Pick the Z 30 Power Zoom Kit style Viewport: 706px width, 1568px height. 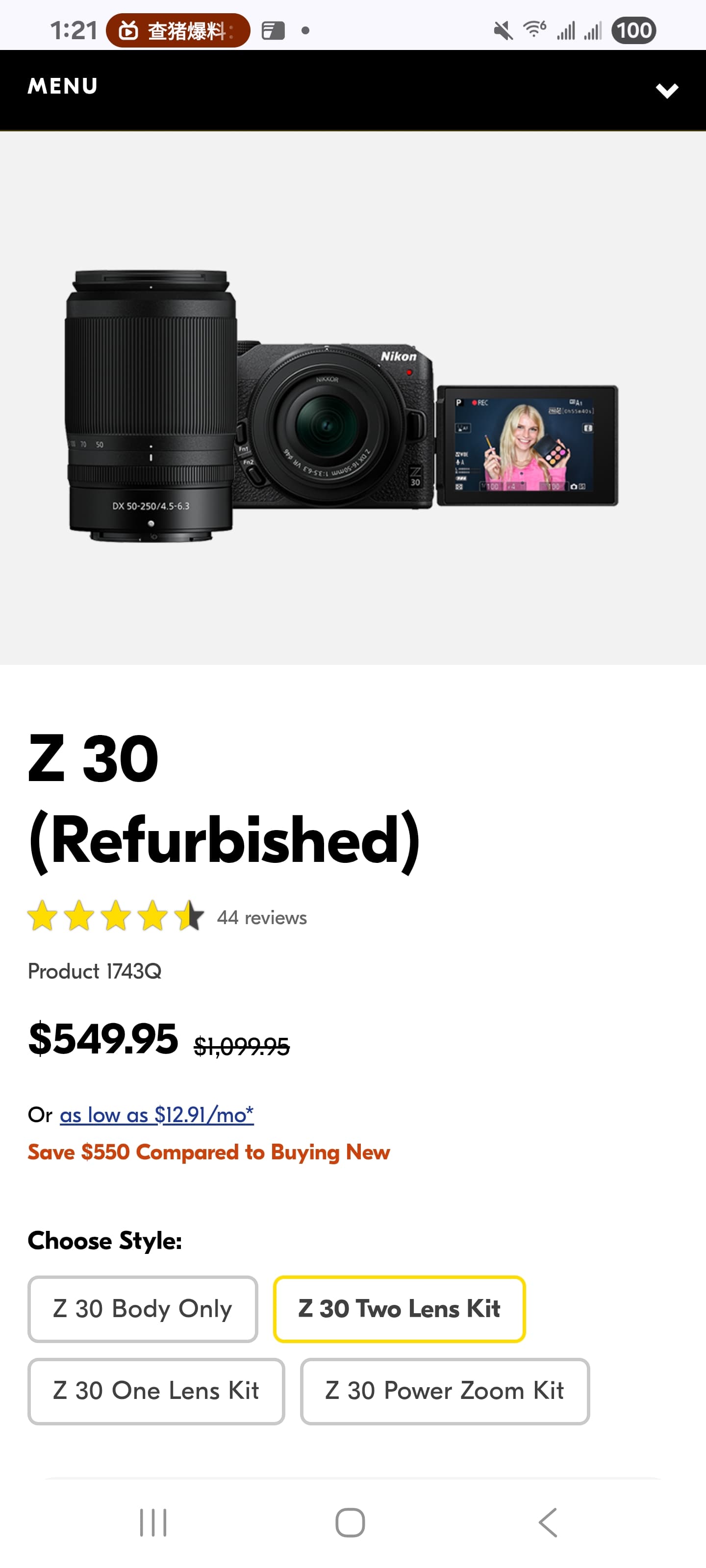point(445,1391)
